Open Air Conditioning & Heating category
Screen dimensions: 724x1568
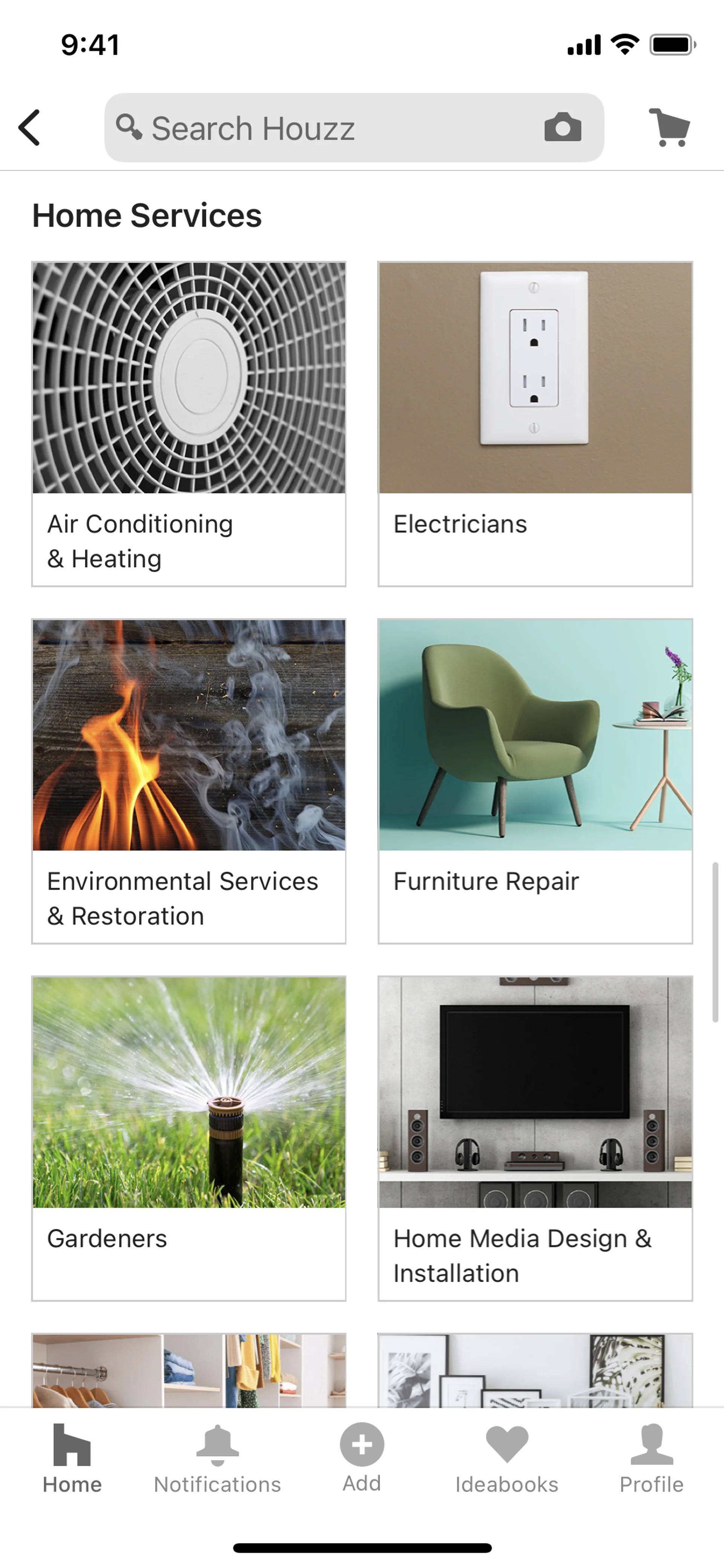pos(189,424)
